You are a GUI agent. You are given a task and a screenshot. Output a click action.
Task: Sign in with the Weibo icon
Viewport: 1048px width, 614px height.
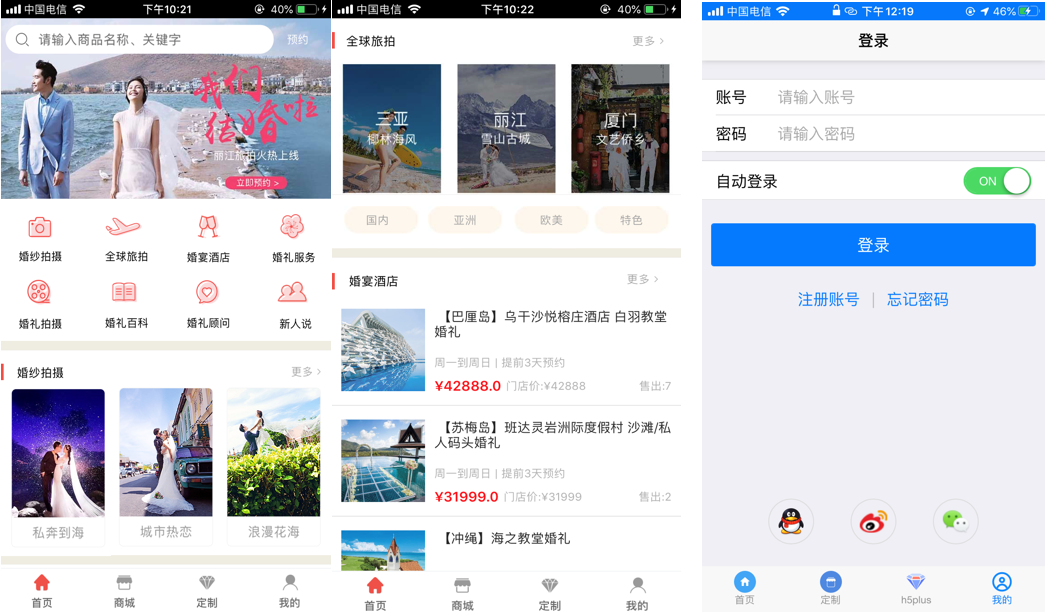coord(873,521)
